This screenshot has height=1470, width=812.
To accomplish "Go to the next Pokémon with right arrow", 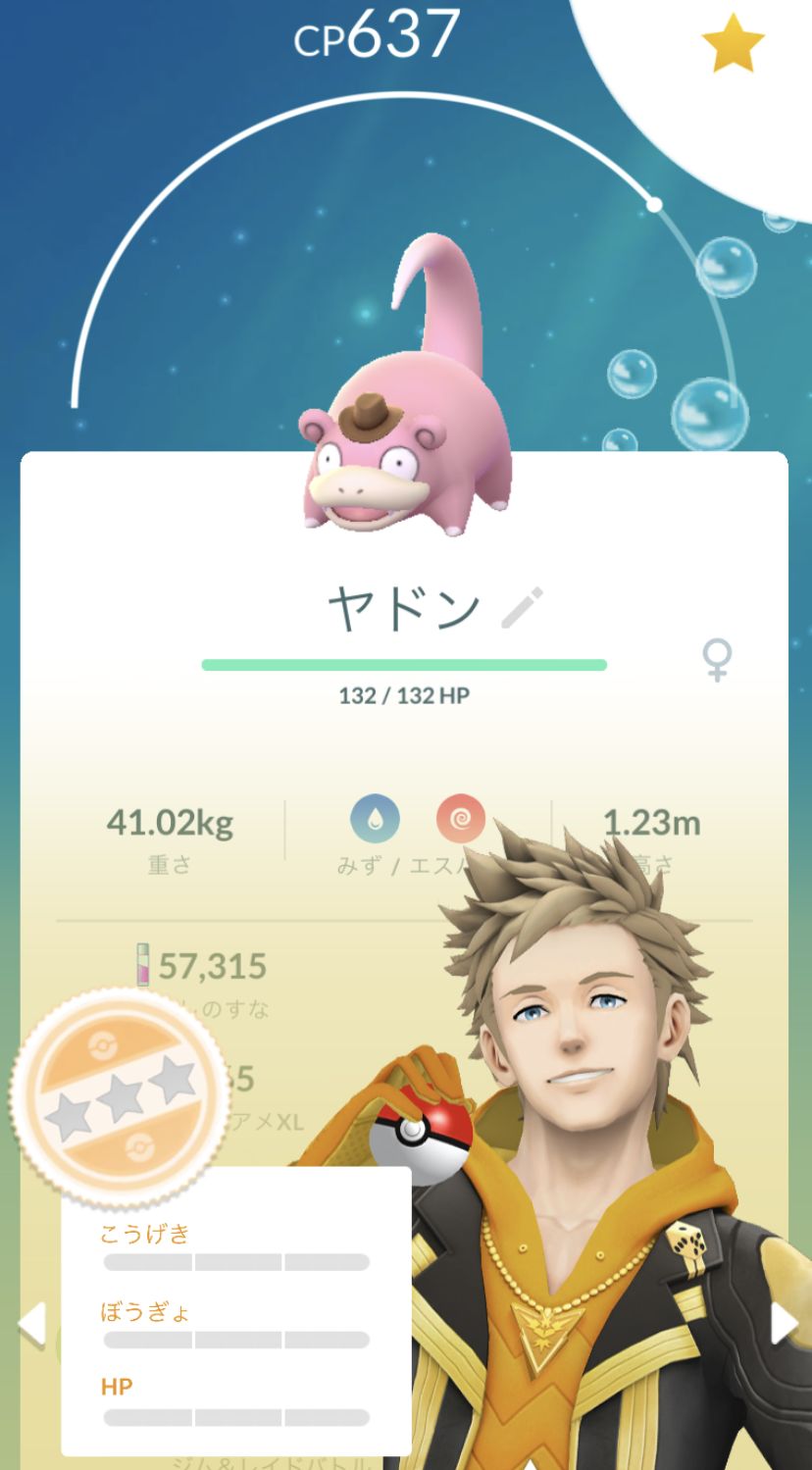I will tap(785, 1323).
